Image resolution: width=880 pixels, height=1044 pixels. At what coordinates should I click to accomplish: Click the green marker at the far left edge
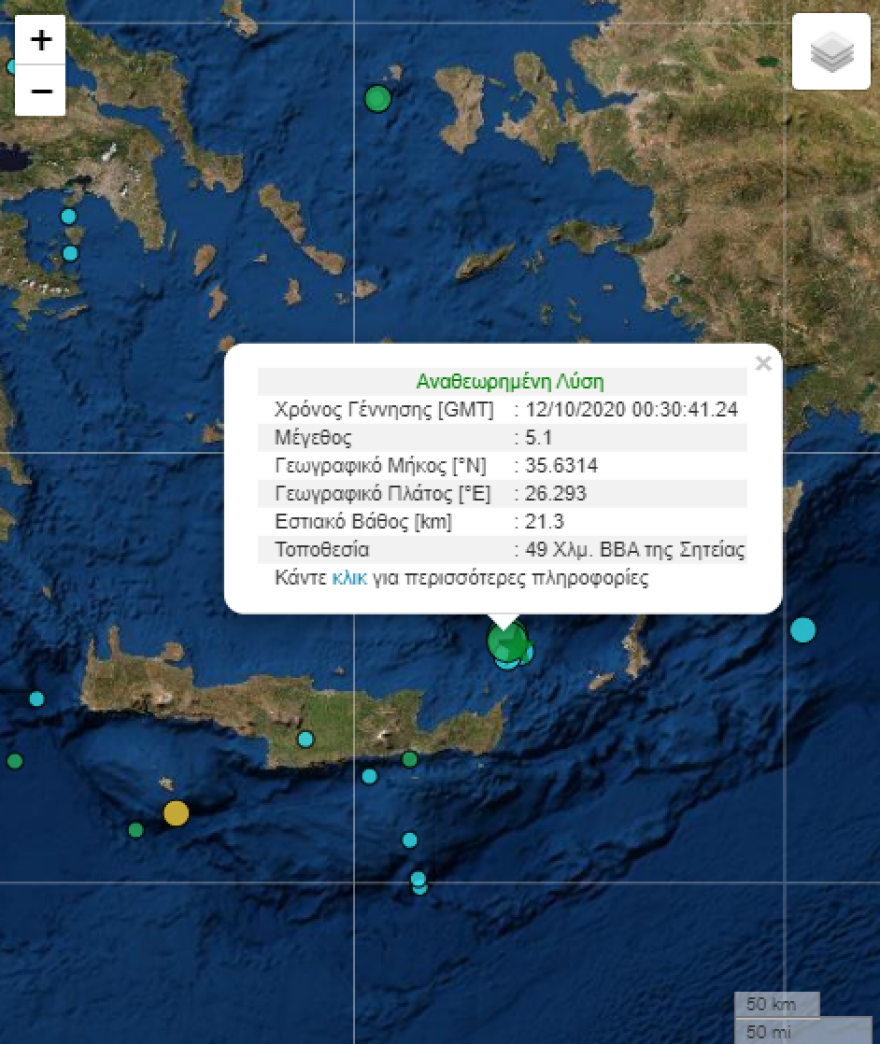13,761
